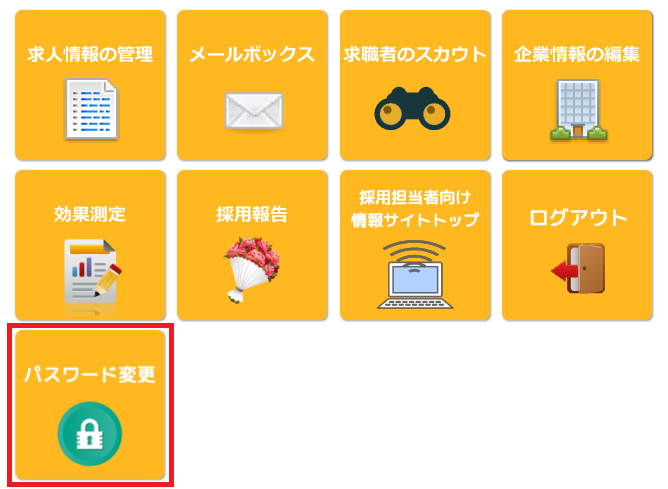Open 求人情報の管理 tile
Image resolution: width=668 pixels, height=489 pixels.
[x=90, y=85]
